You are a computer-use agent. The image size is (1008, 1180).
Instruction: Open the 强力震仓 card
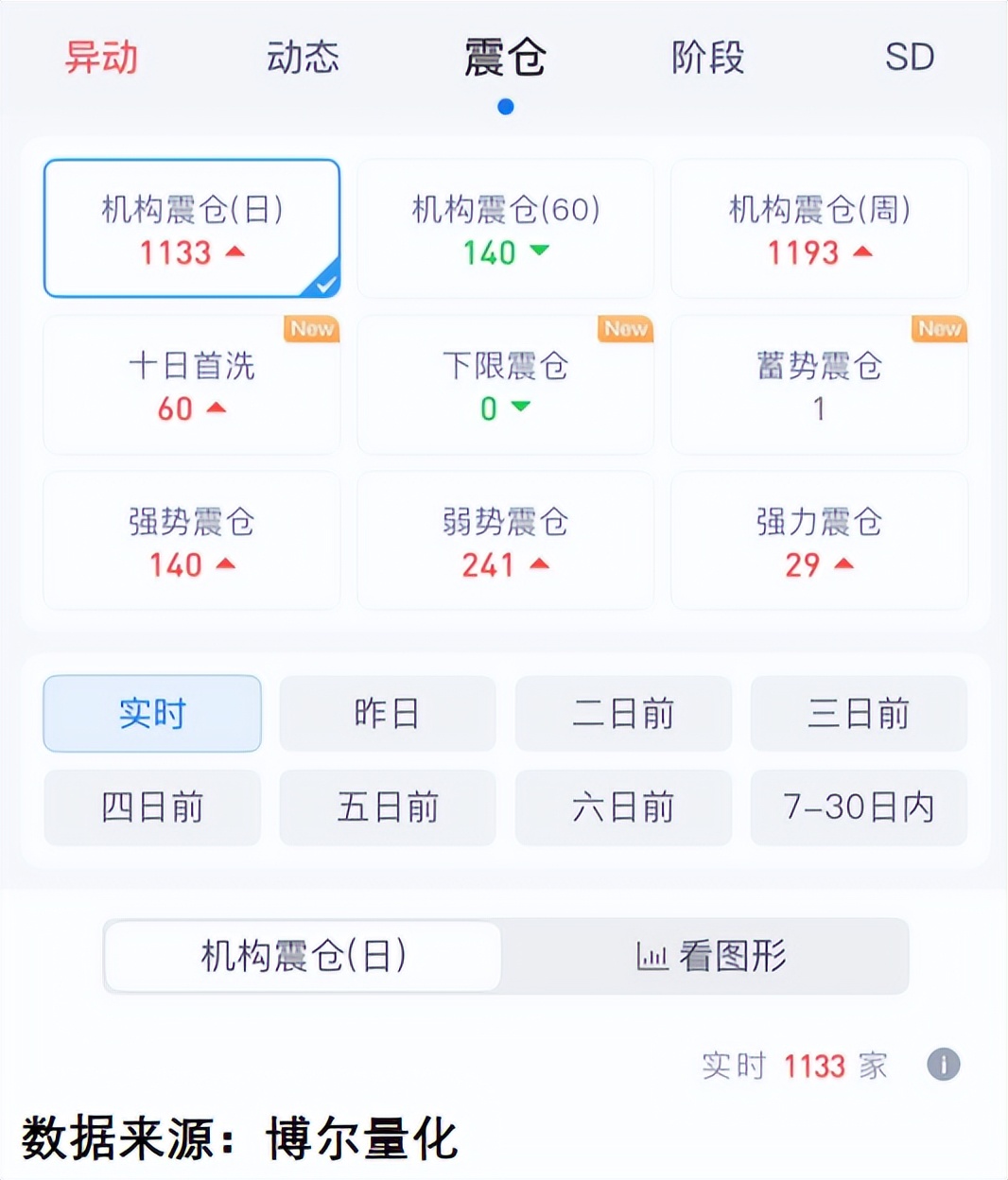819,541
